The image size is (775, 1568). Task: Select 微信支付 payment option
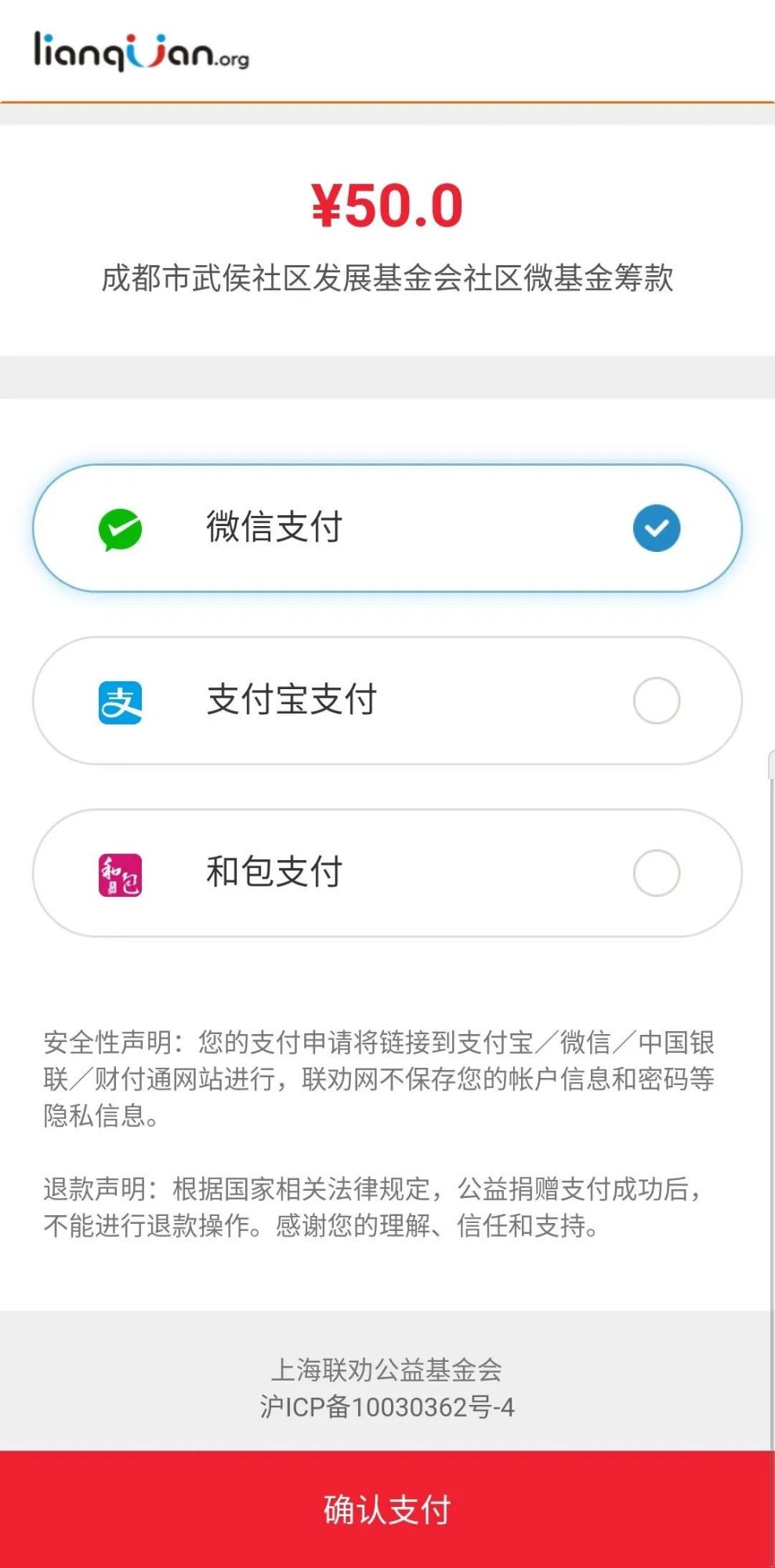[387, 528]
